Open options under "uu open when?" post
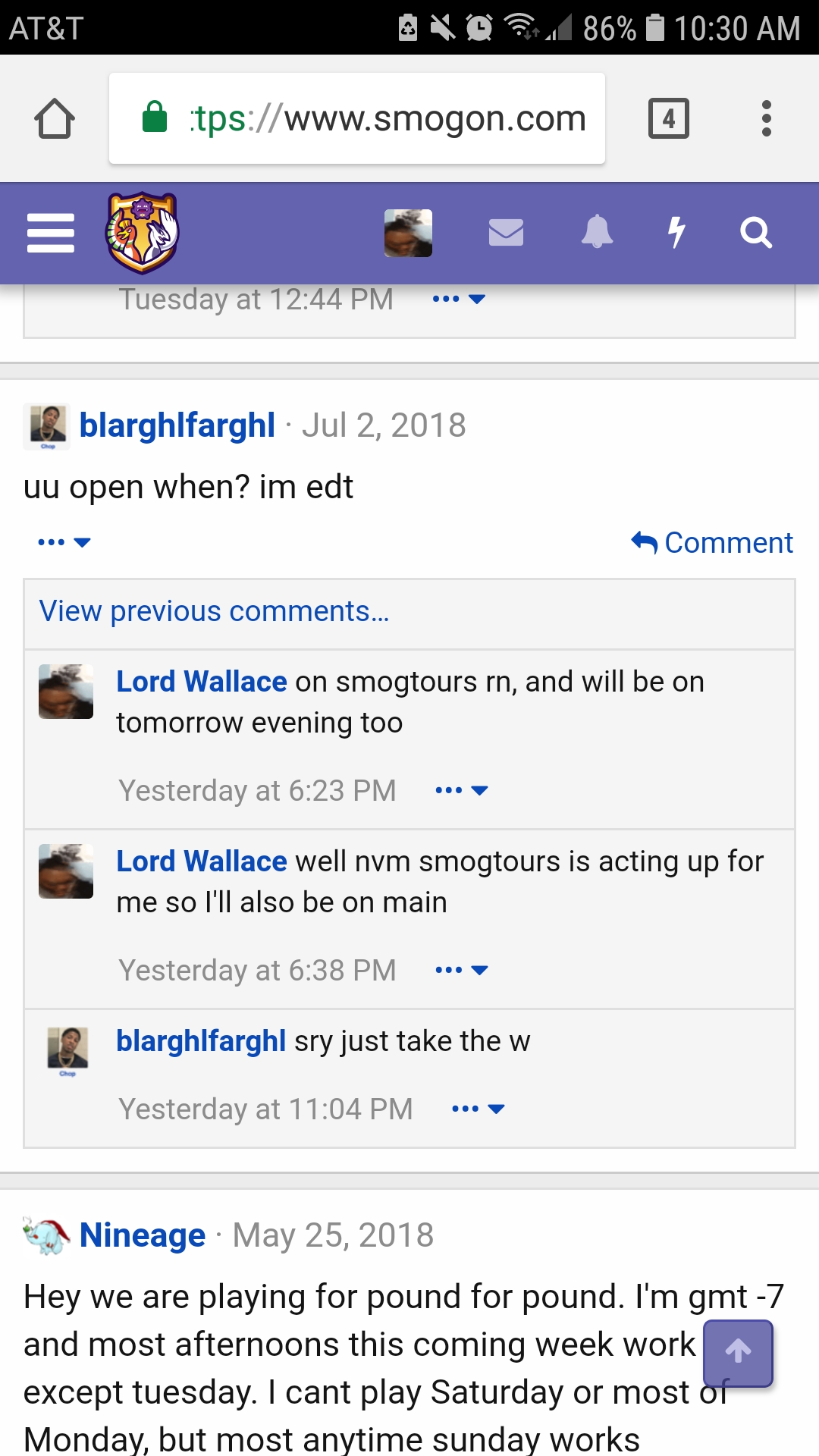The image size is (819, 1456). (64, 542)
